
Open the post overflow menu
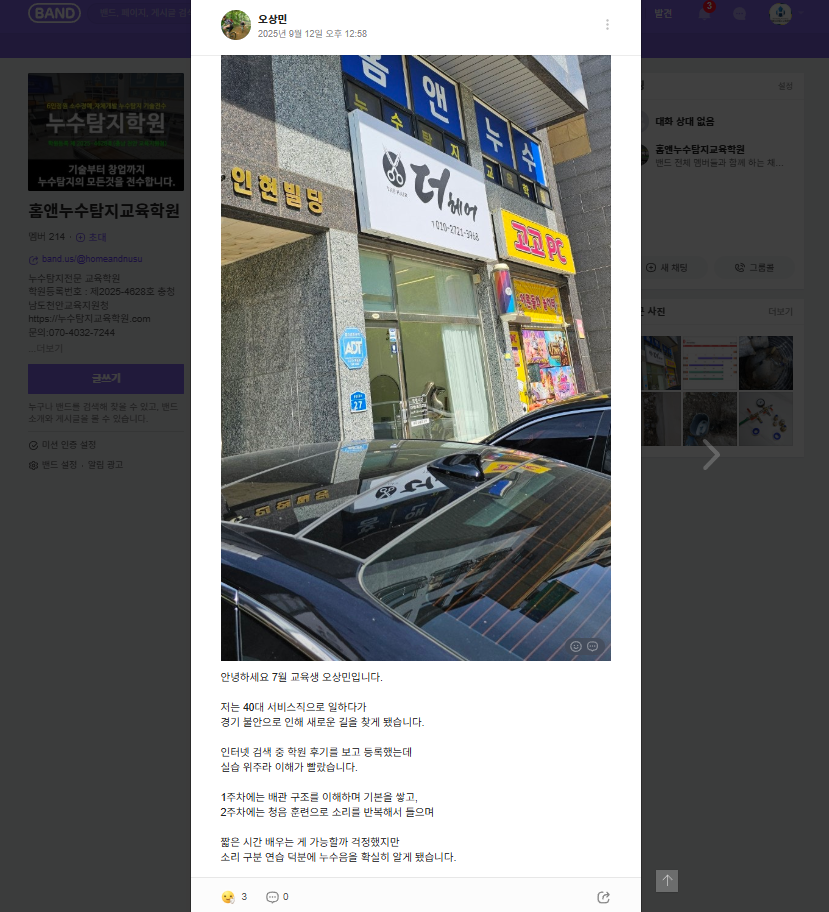(x=607, y=25)
